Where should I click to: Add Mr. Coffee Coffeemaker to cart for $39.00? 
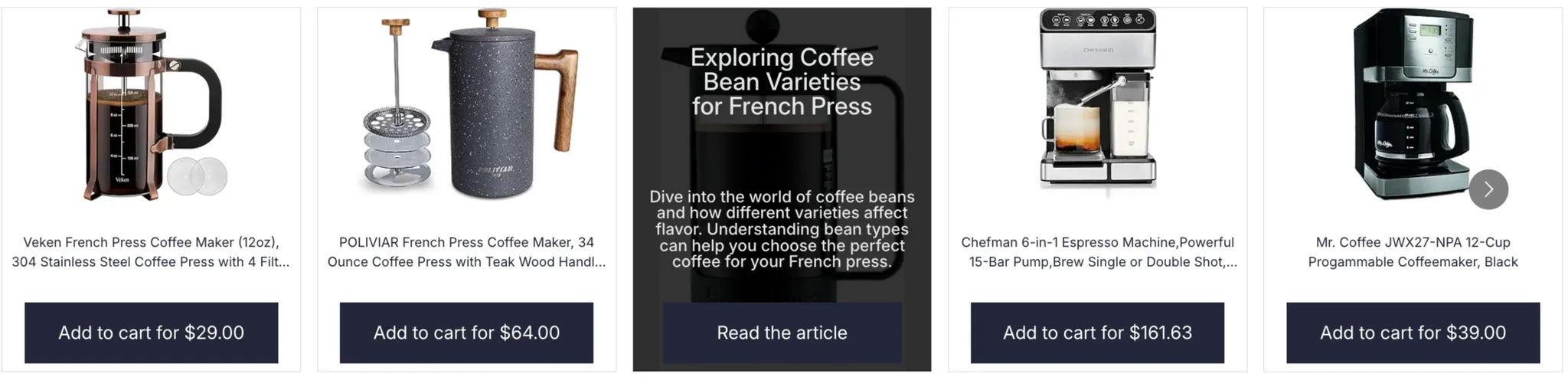pos(1413,333)
